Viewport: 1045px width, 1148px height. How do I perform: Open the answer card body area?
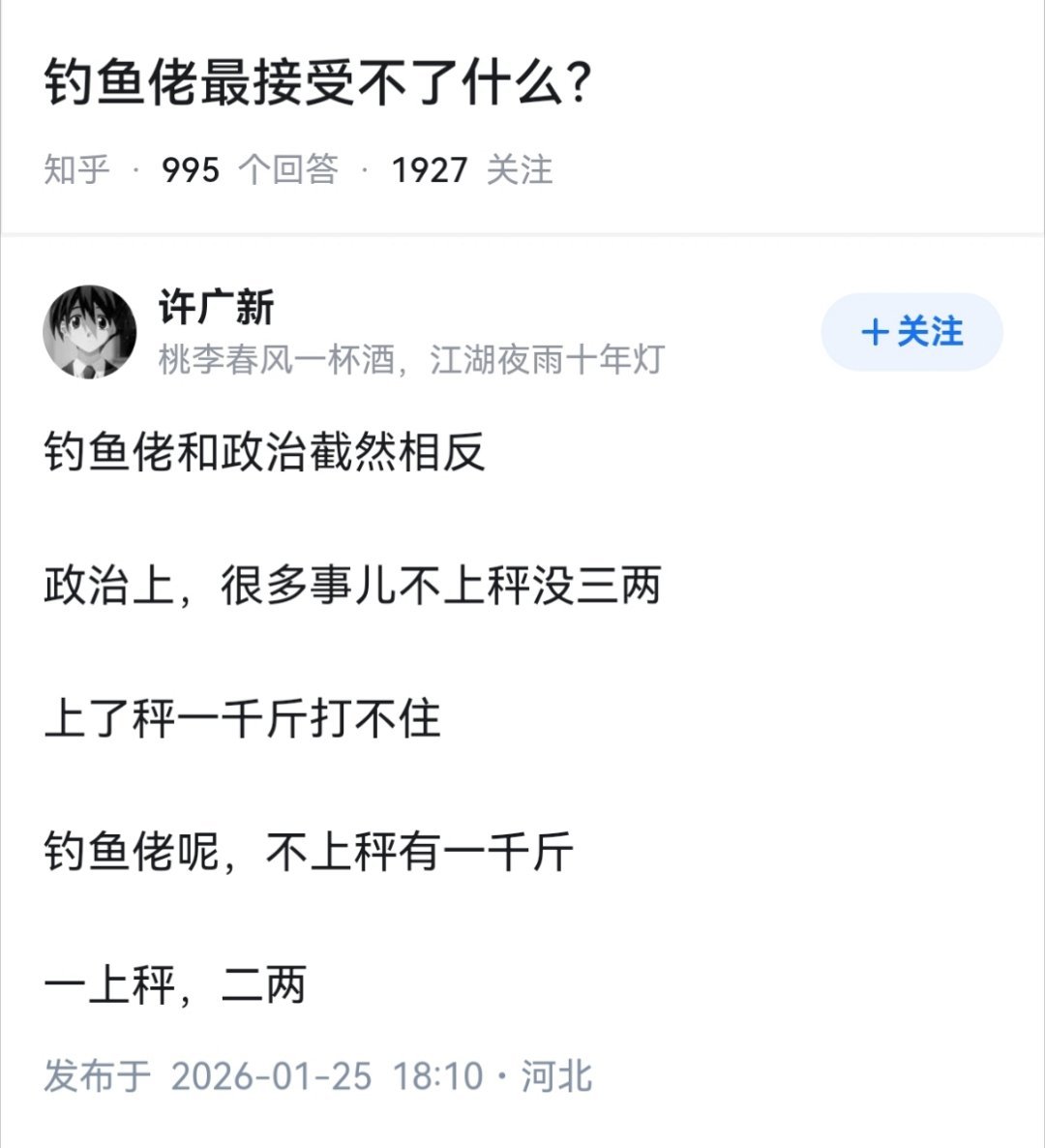click(522, 678)
